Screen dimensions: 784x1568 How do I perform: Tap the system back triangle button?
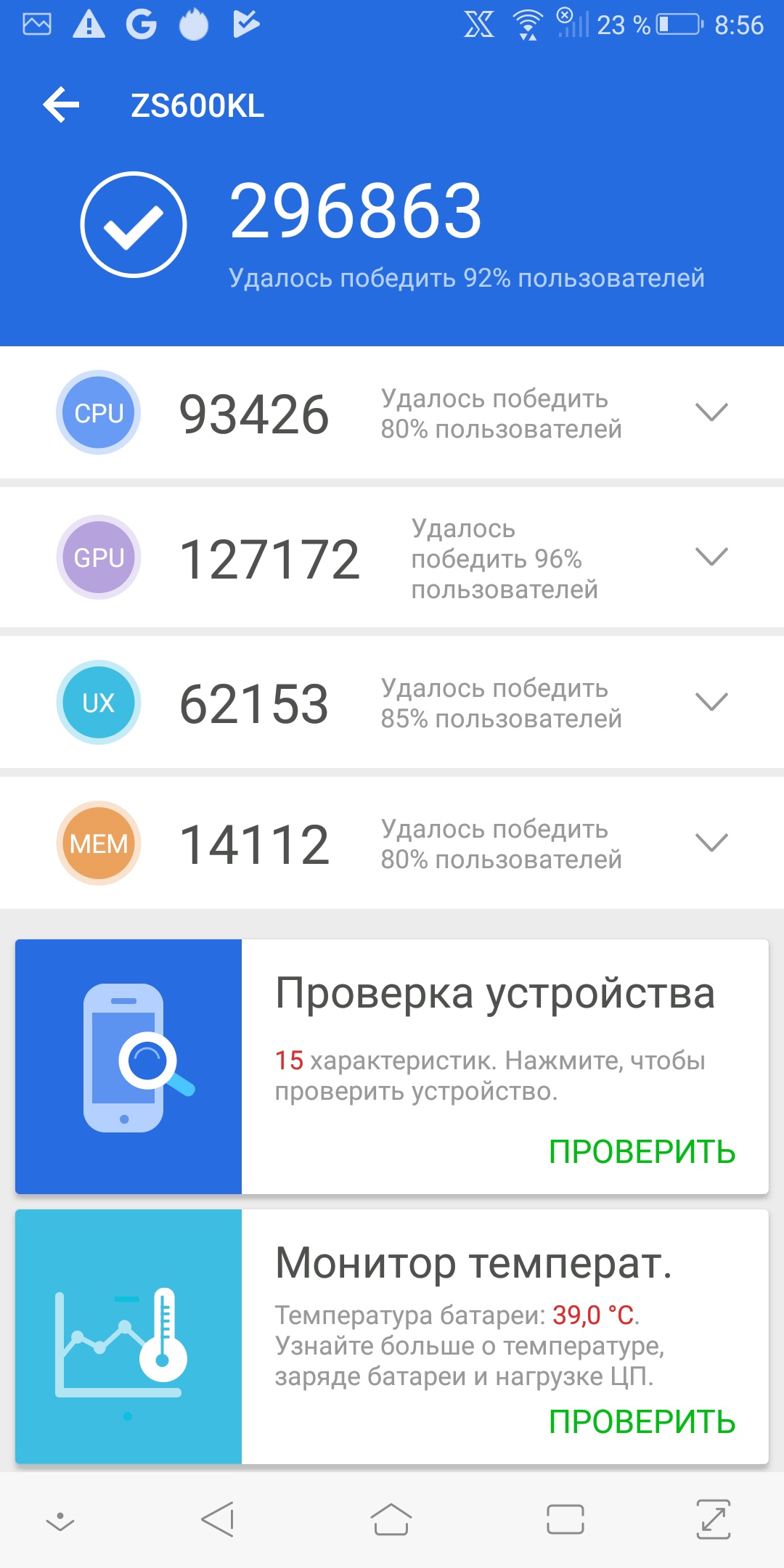pos(218,1519)
